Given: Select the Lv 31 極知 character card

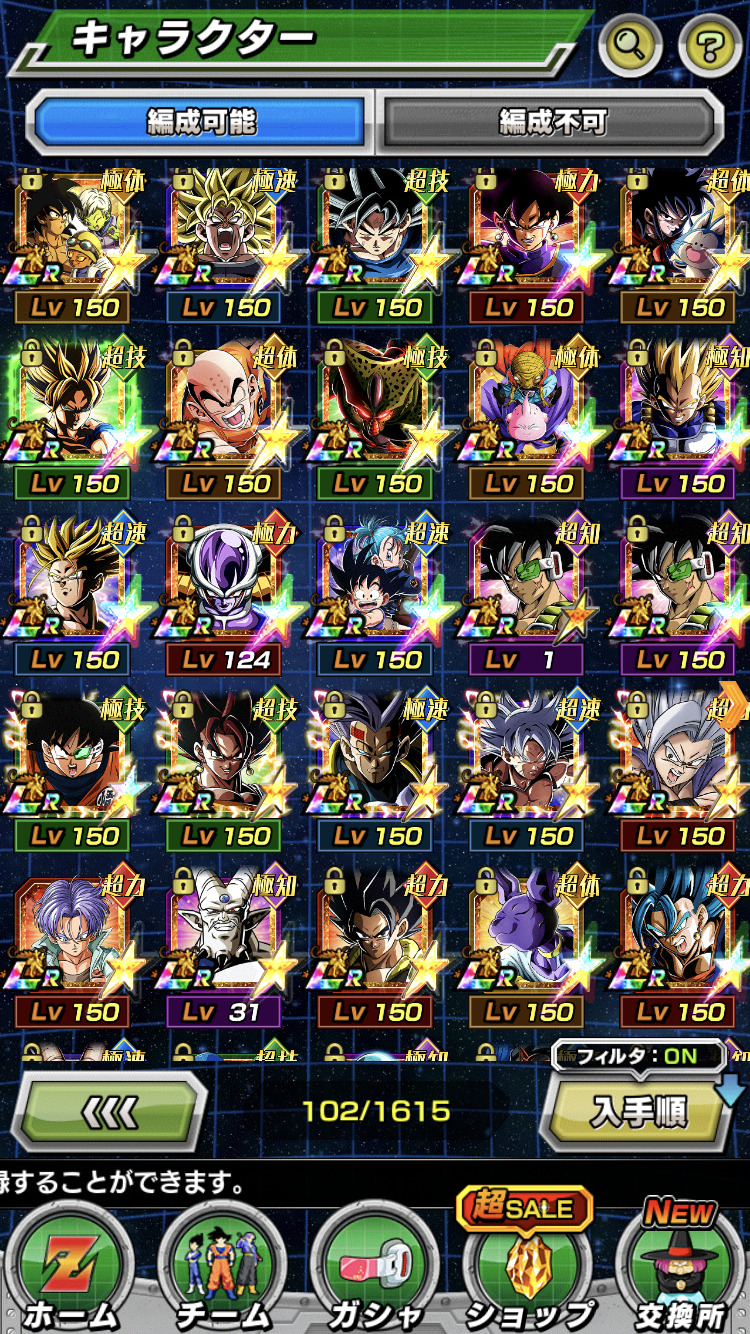Looking at the screenshot, I should [x=225, y=942].
